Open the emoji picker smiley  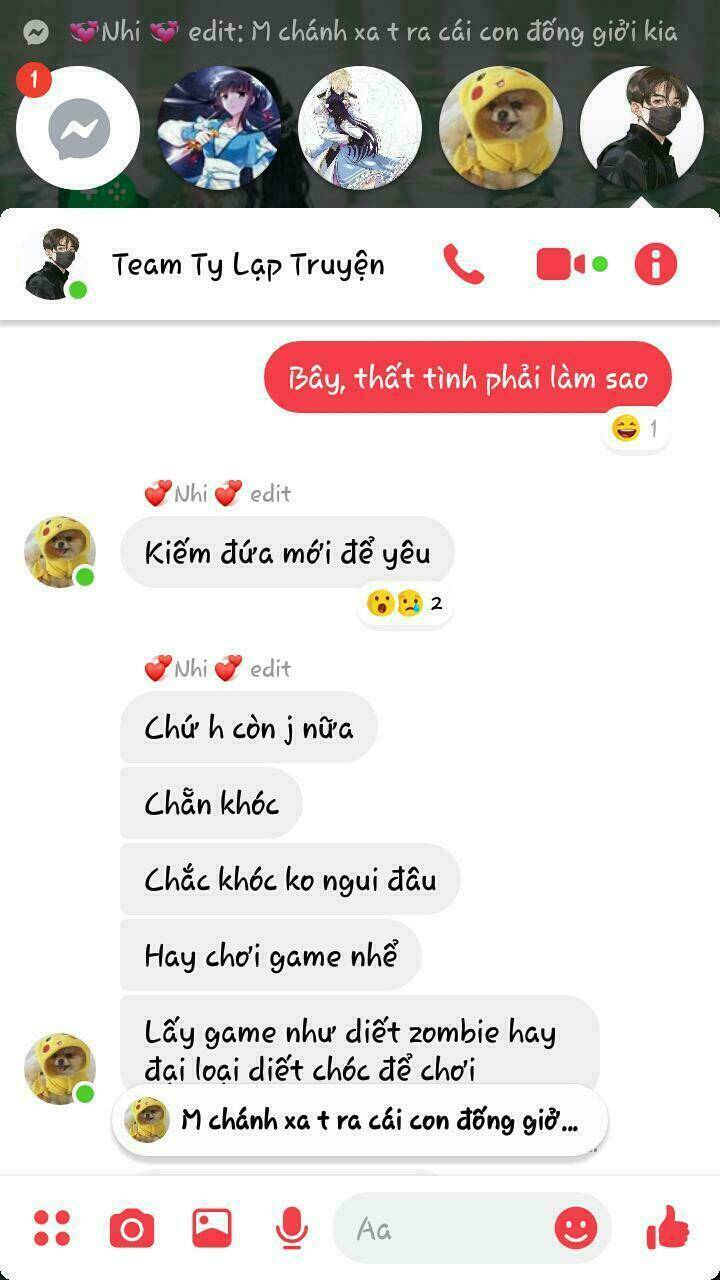[576, 1228]
